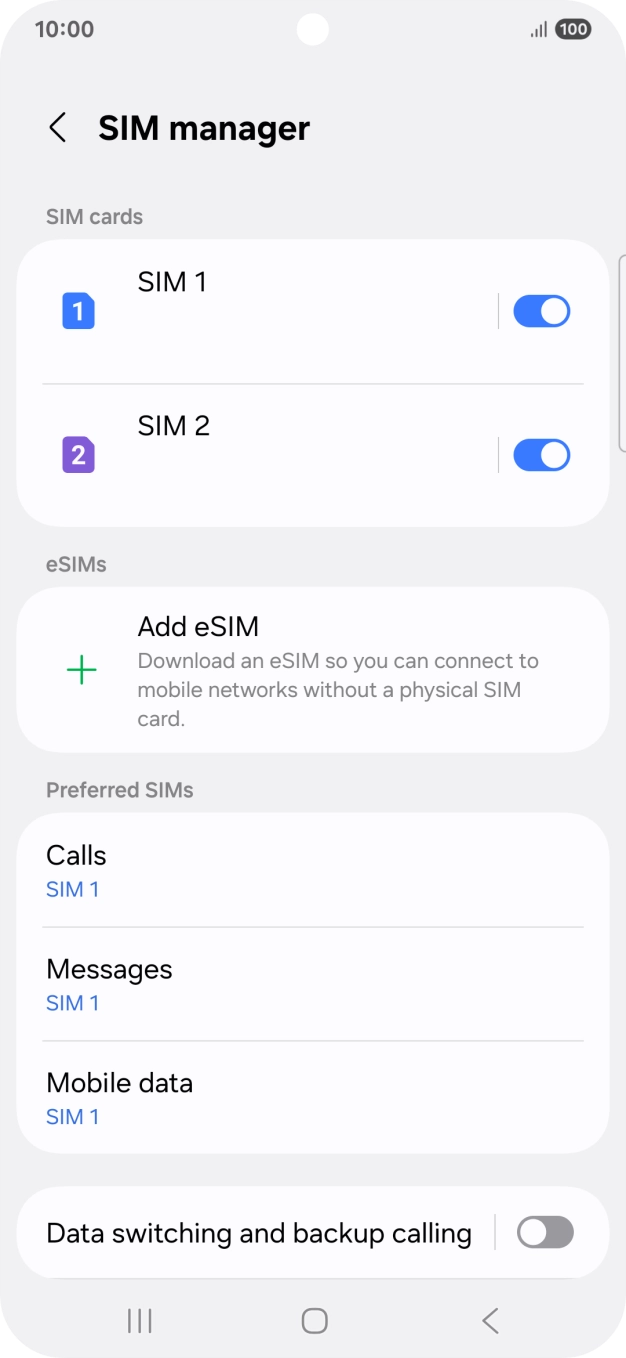Image resolution: width=626 pixels, height=1358 pixels.
Task: Turn off the SIM 1 switch
Action: [541, 311]
